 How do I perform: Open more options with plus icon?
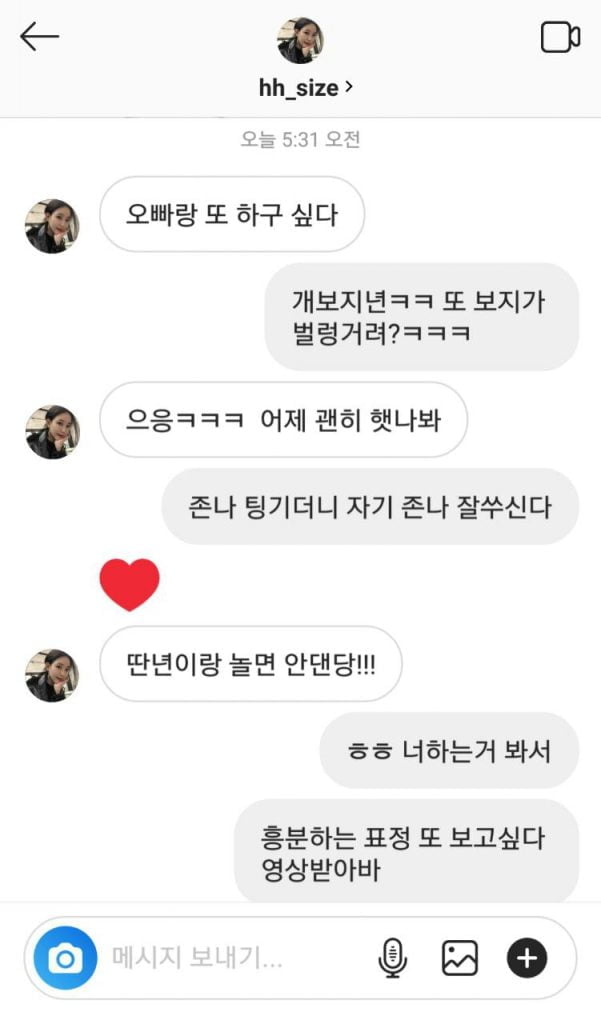coord(527,959)
